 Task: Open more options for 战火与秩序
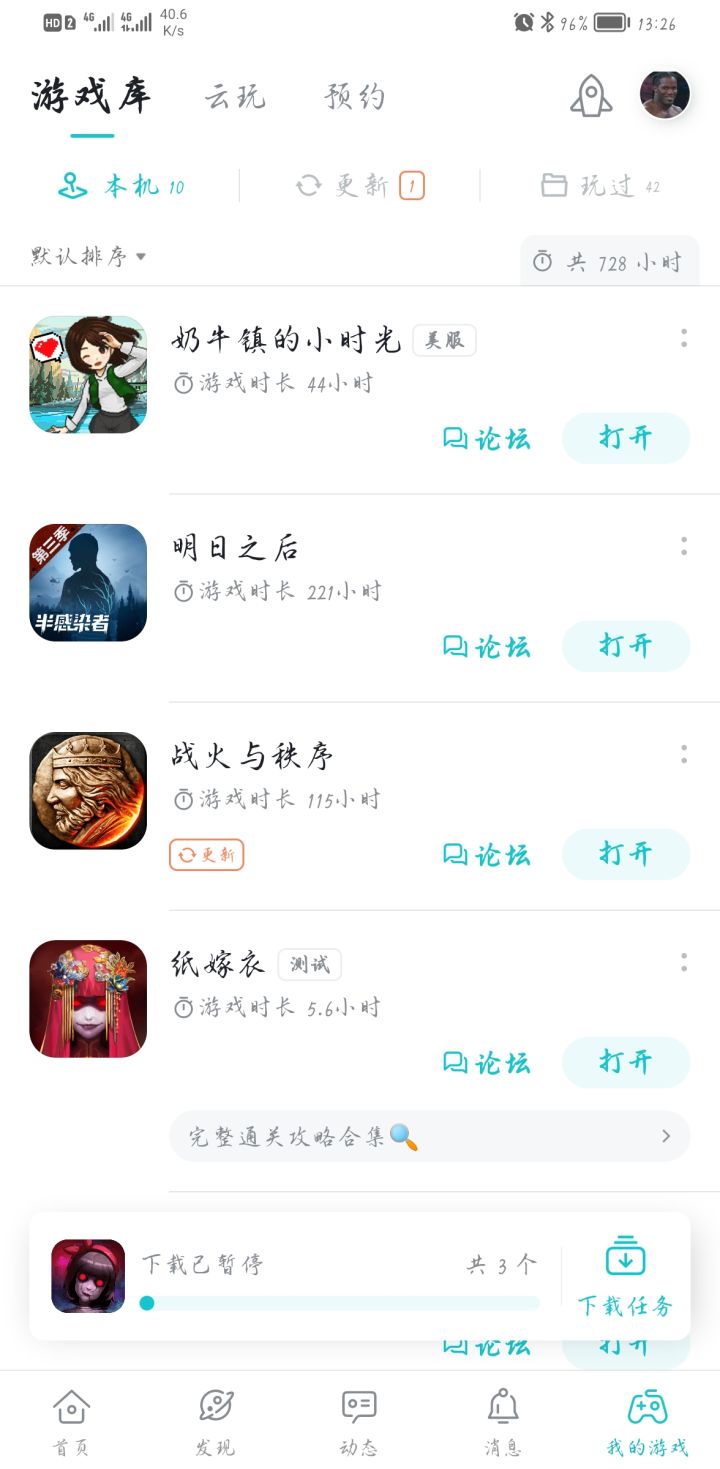pyautogui.click(x=684, y=754)
